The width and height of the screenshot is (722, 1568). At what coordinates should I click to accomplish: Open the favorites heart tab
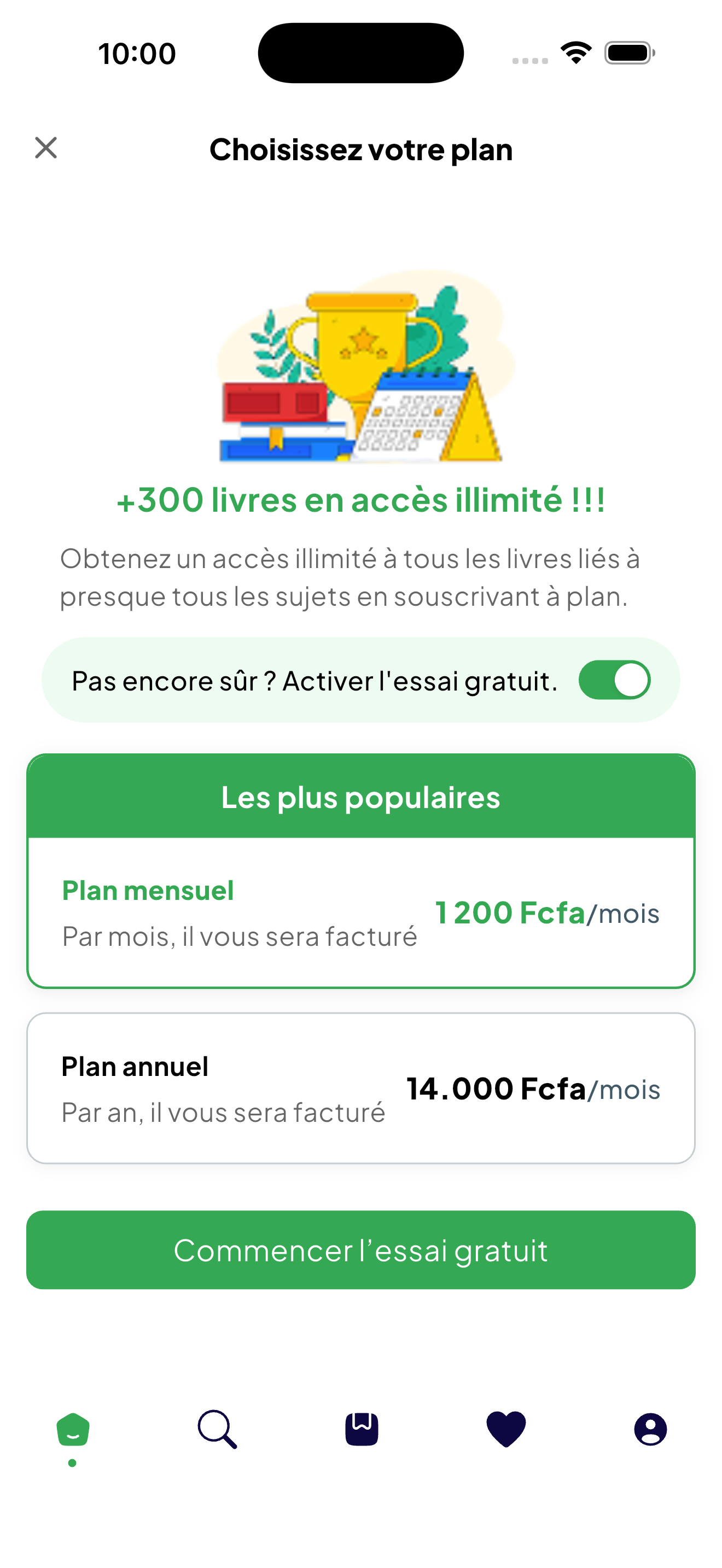pyautogui.click(x=506, y=1429)
